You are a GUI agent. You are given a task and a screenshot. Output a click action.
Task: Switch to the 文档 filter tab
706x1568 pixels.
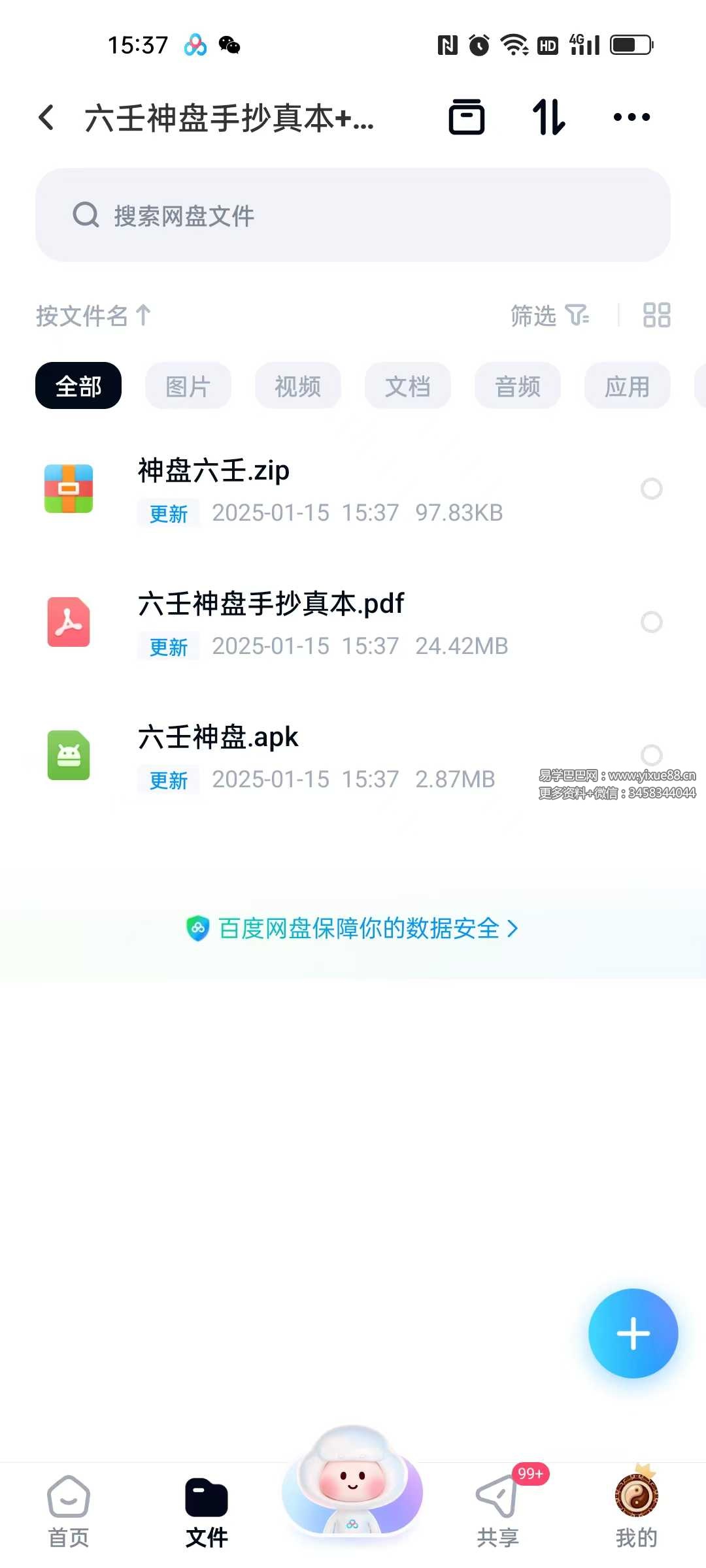point(407,385)
